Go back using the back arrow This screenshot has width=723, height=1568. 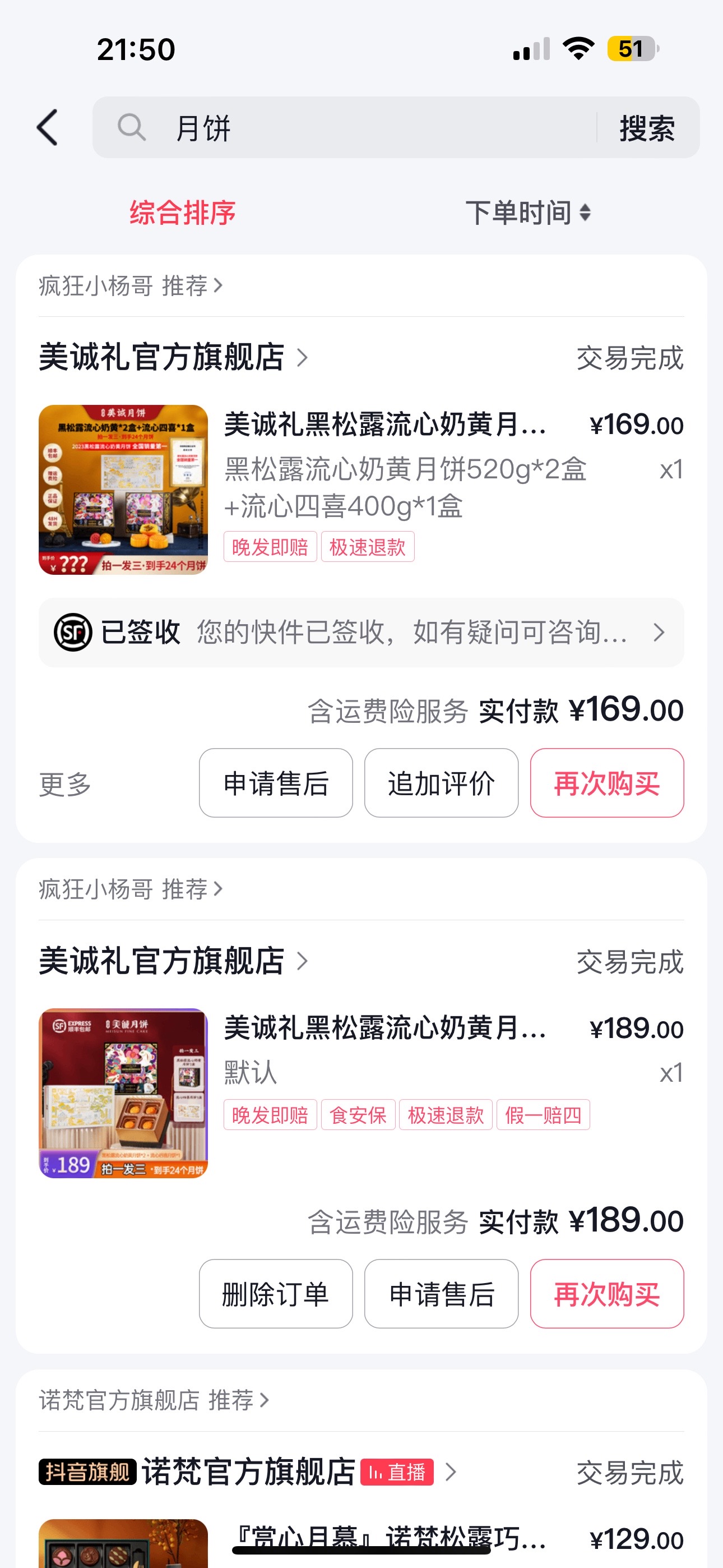[x=48, y=128]
